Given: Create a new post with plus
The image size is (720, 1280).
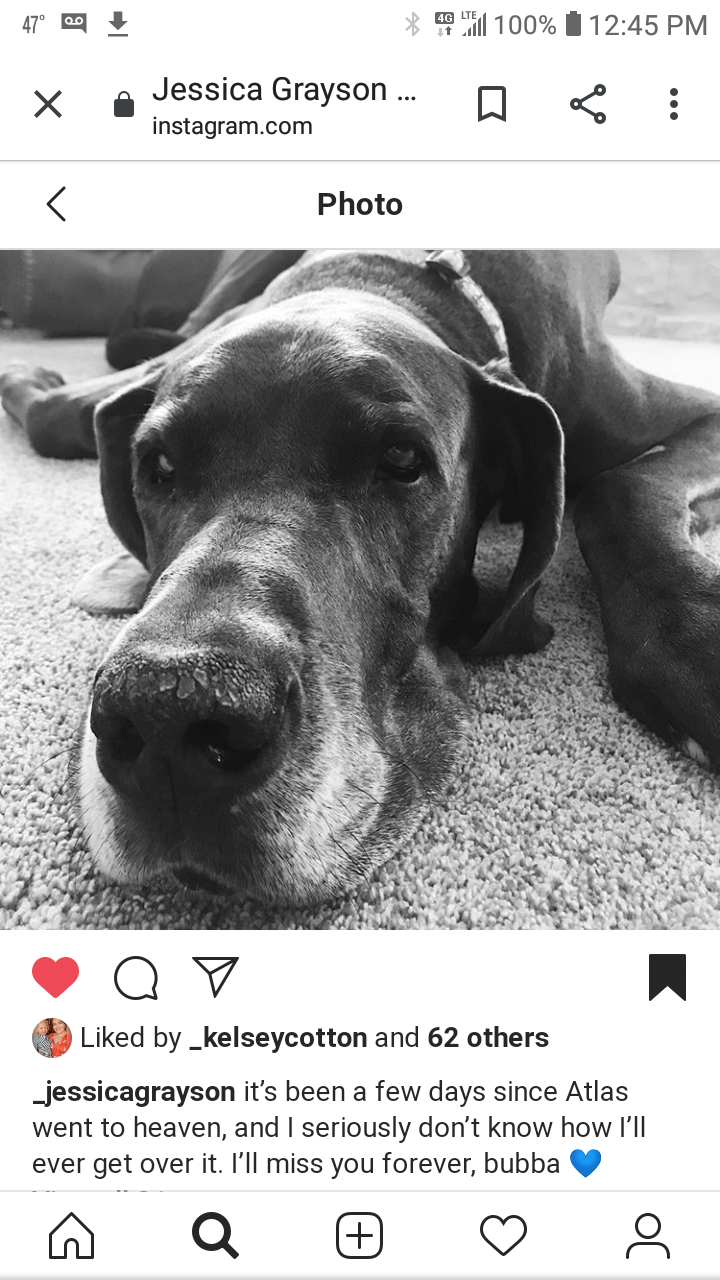Looking at the screenshot, I should click(x=359, y=1236).
